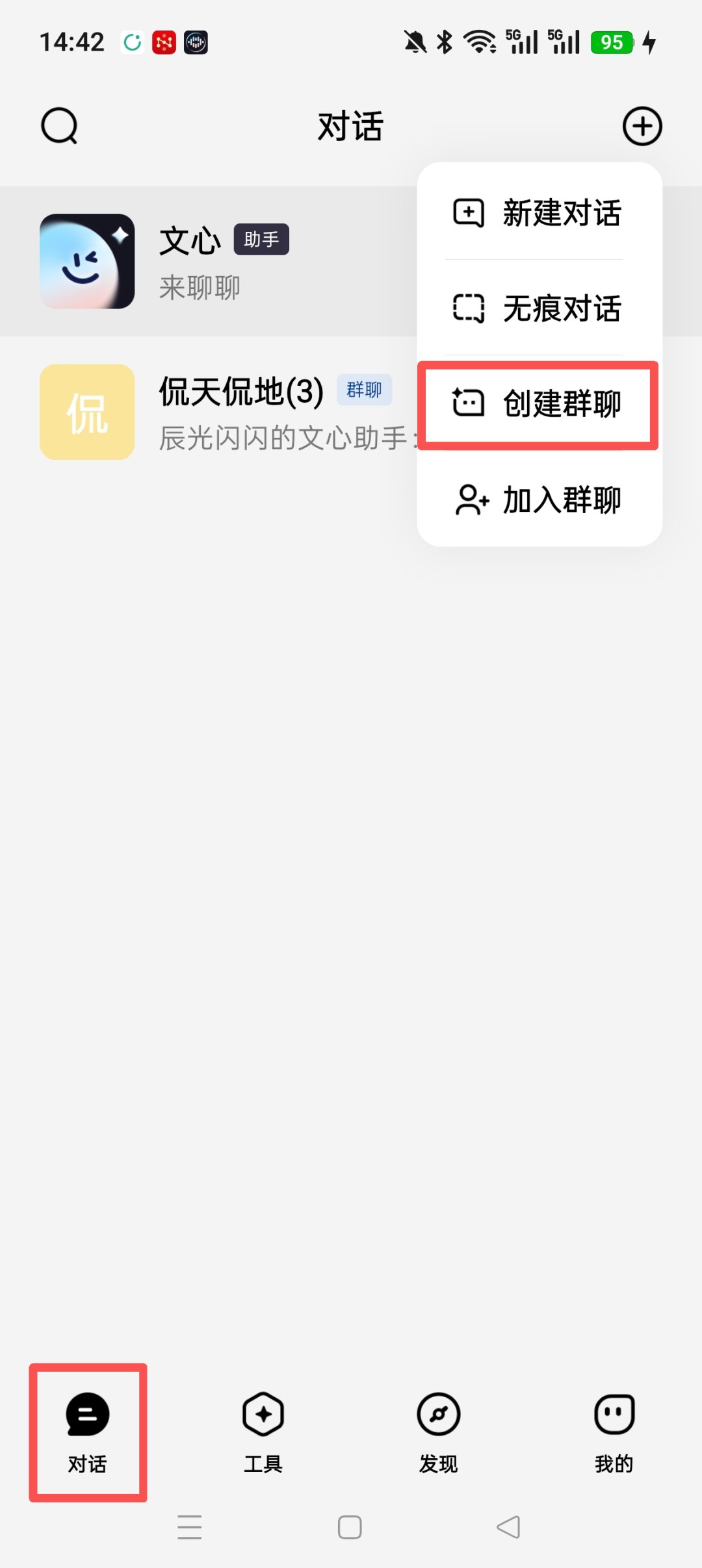Viewport: 702px width, 1568px height.
Task: Select the 工具 hexagon icon in bottom bar
Action: point(263,1415)
